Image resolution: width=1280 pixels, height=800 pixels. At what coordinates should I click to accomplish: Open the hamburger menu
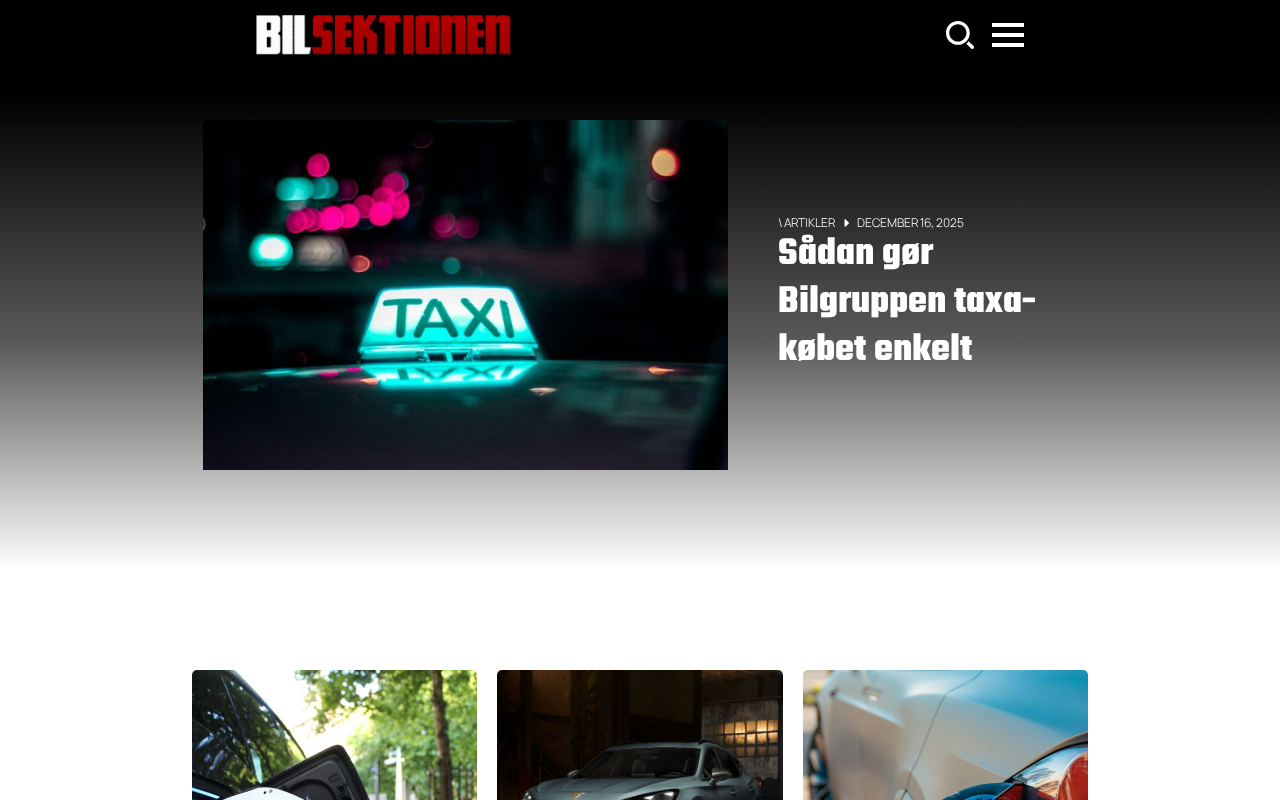1007,35
